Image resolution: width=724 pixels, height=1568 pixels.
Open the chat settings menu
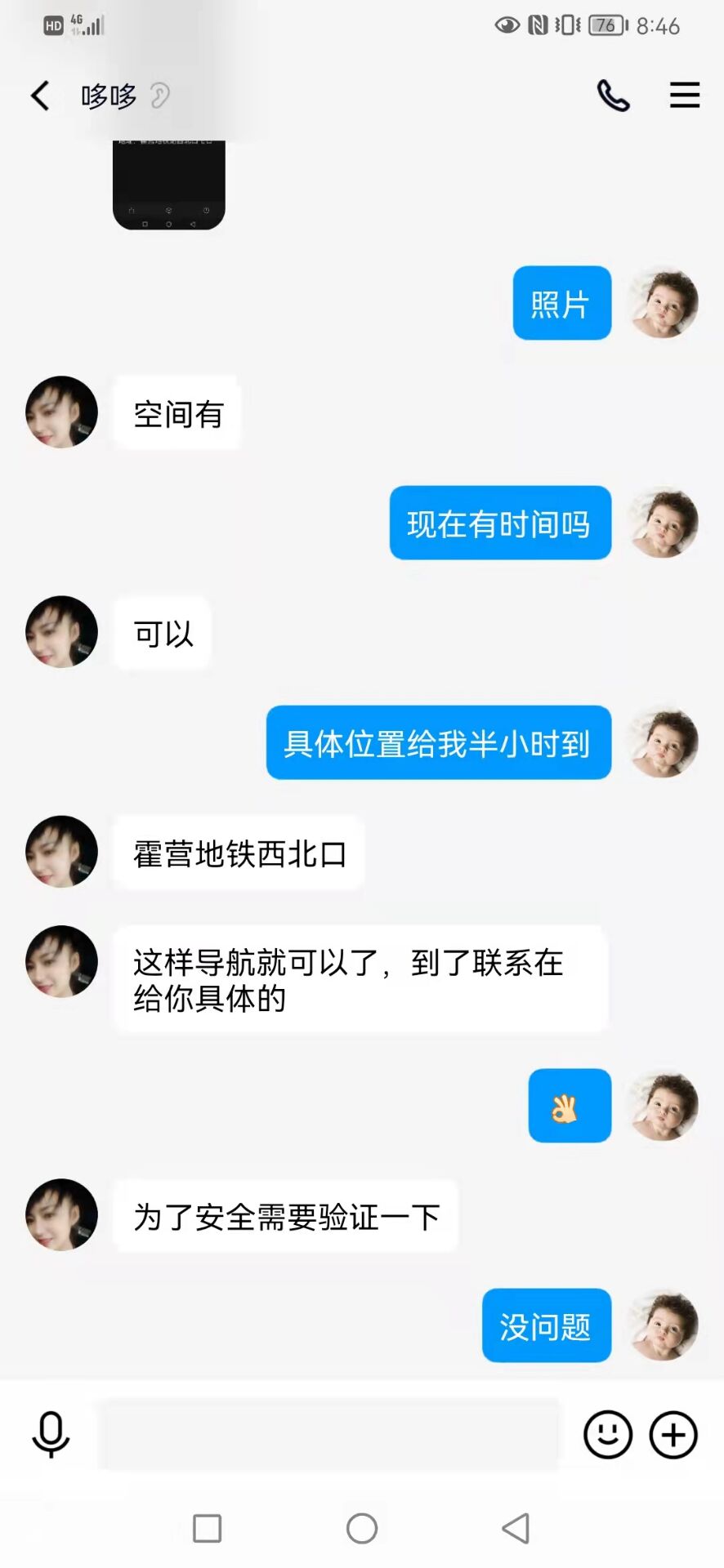pyautogui.click(x=685, y=96)
